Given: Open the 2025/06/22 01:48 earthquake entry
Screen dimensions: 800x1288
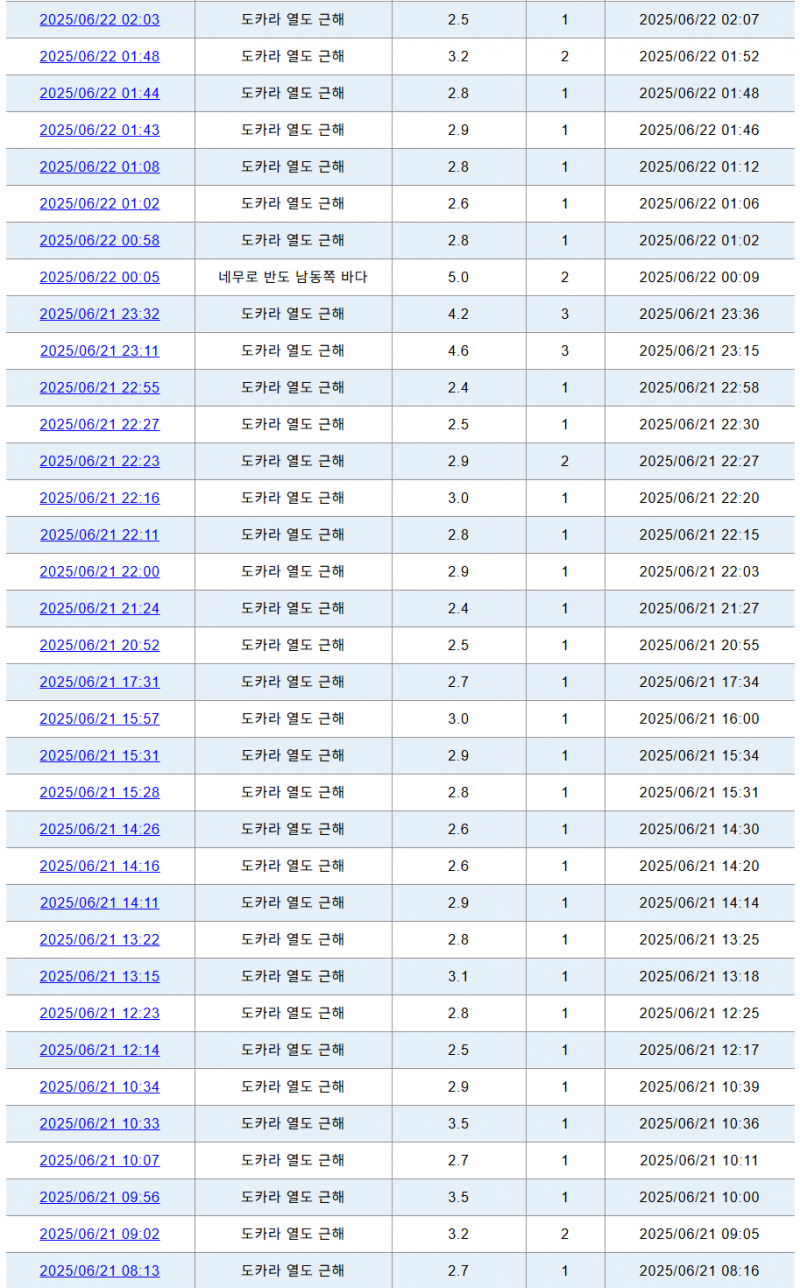Looking at the screenshot, I should [99, 57].
